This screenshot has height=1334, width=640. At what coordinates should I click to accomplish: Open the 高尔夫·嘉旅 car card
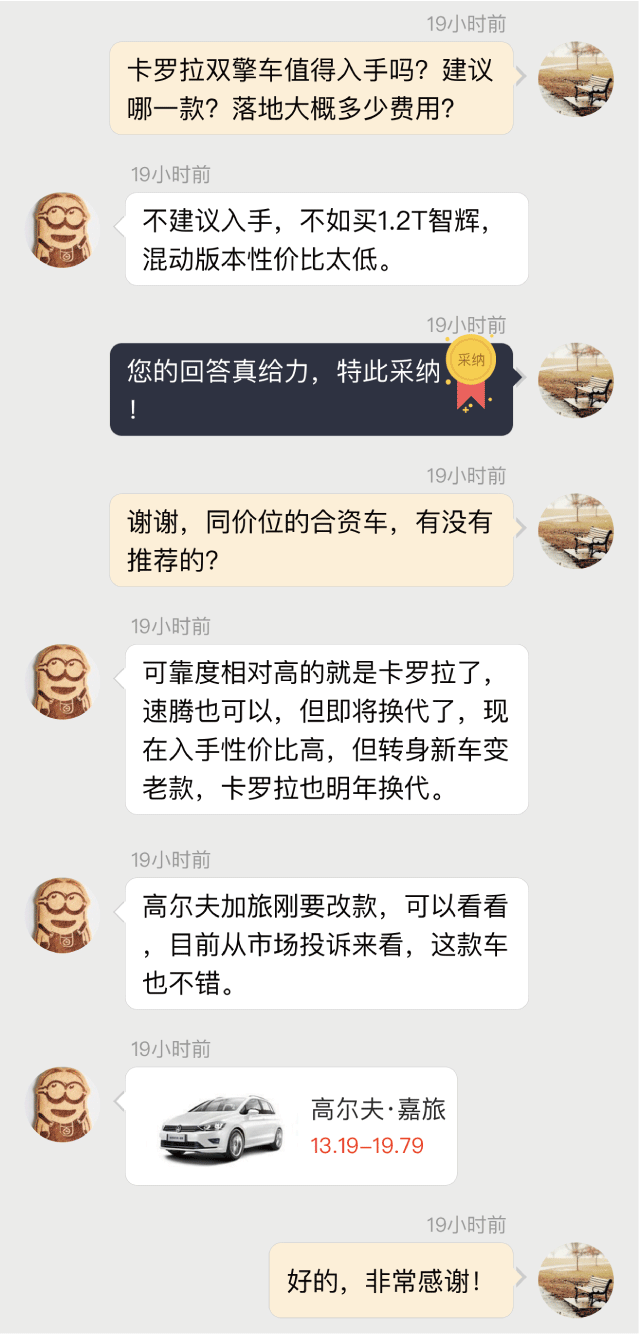click(x=291, y=1126)
